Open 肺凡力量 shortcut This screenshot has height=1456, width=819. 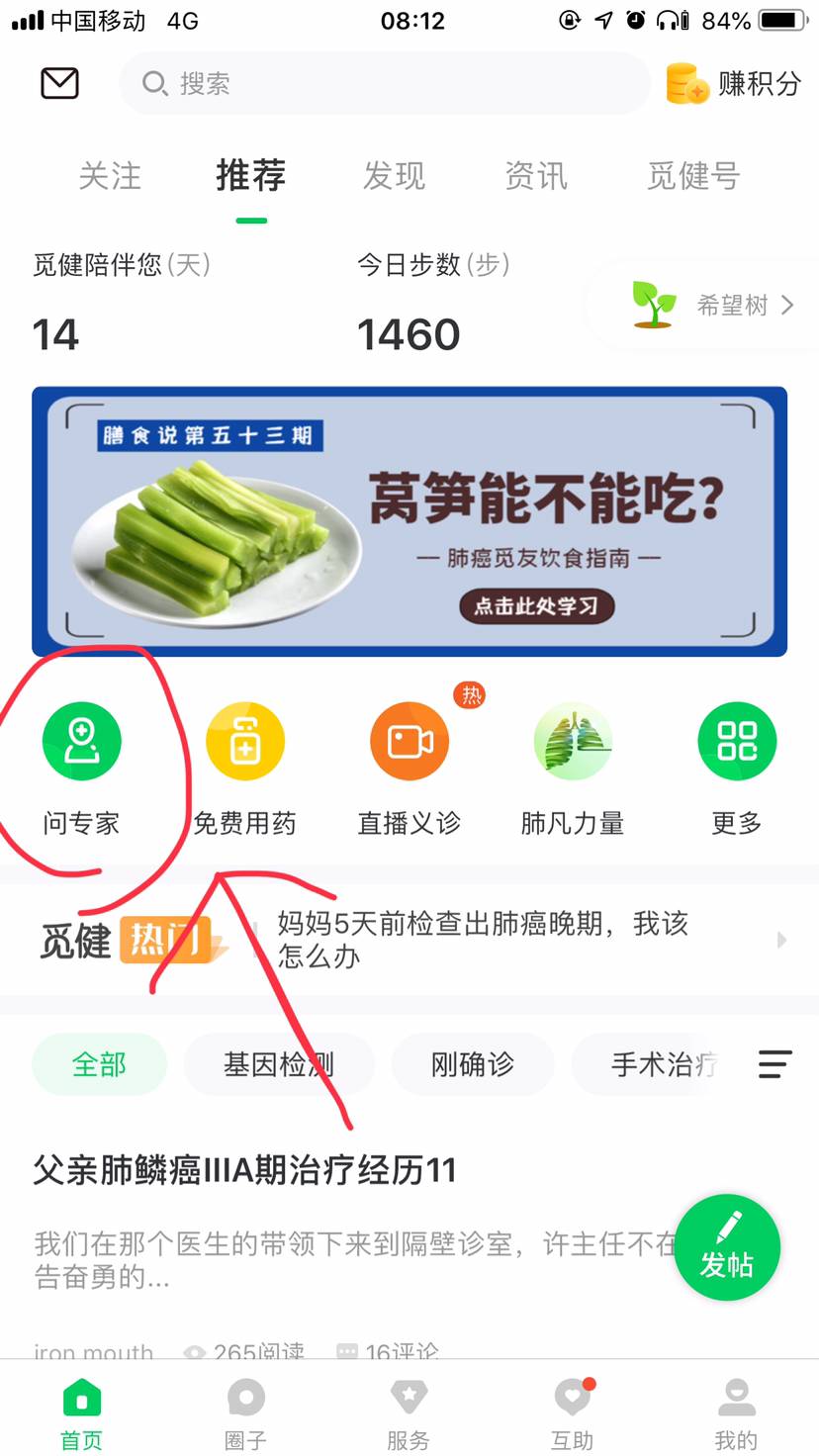(573, 762)
